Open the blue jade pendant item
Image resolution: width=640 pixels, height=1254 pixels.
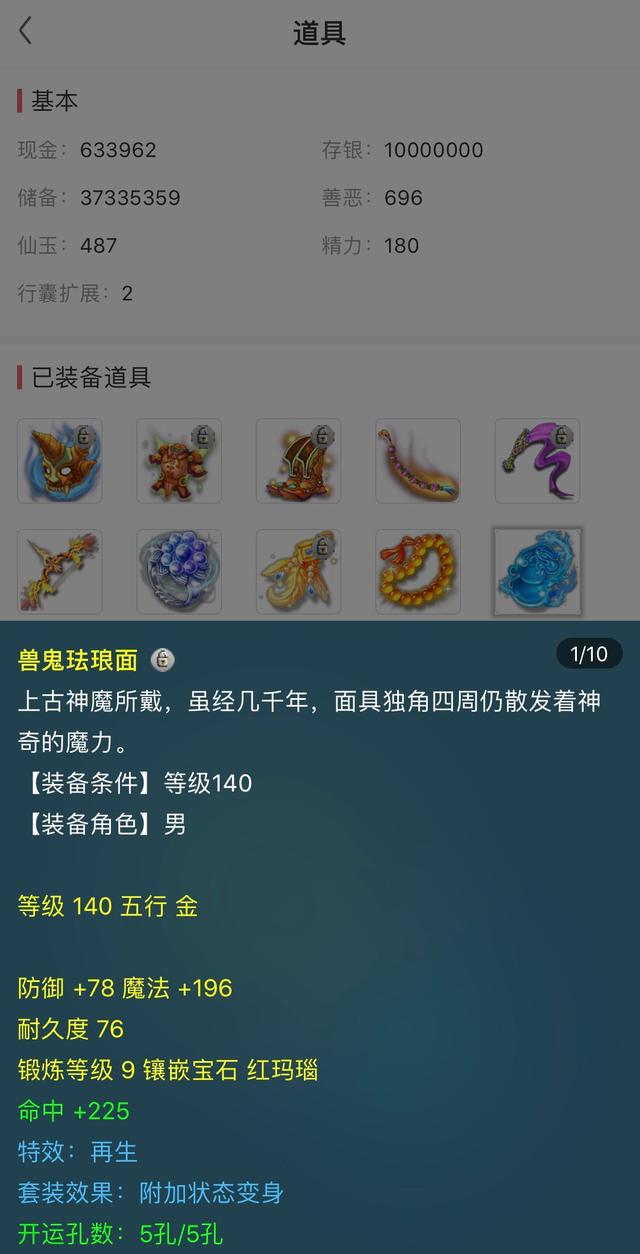click(537, 572)
